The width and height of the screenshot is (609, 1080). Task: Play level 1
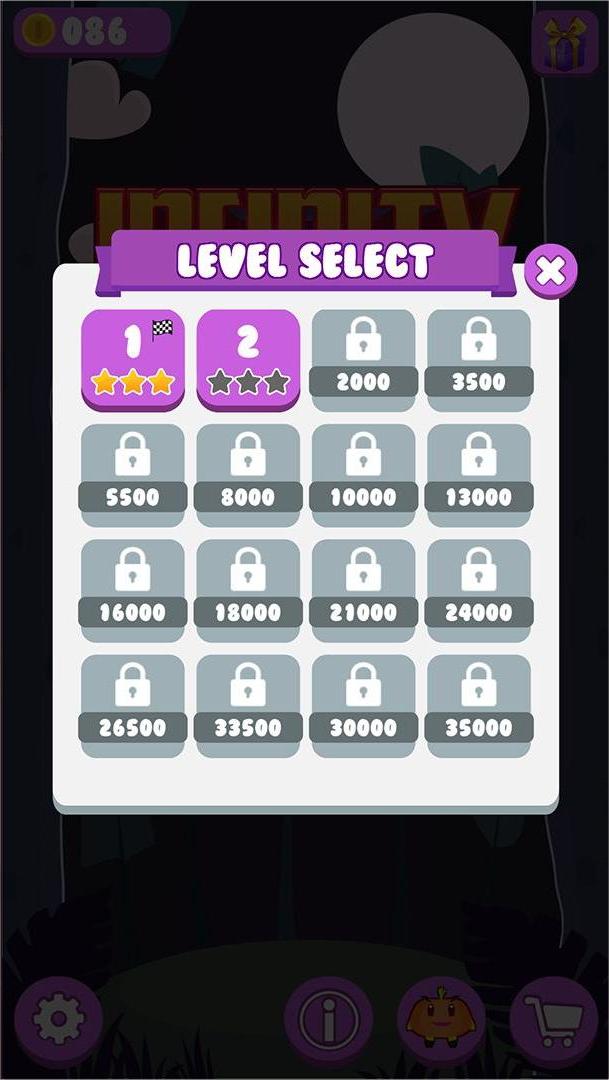click(x=133, y=359)
